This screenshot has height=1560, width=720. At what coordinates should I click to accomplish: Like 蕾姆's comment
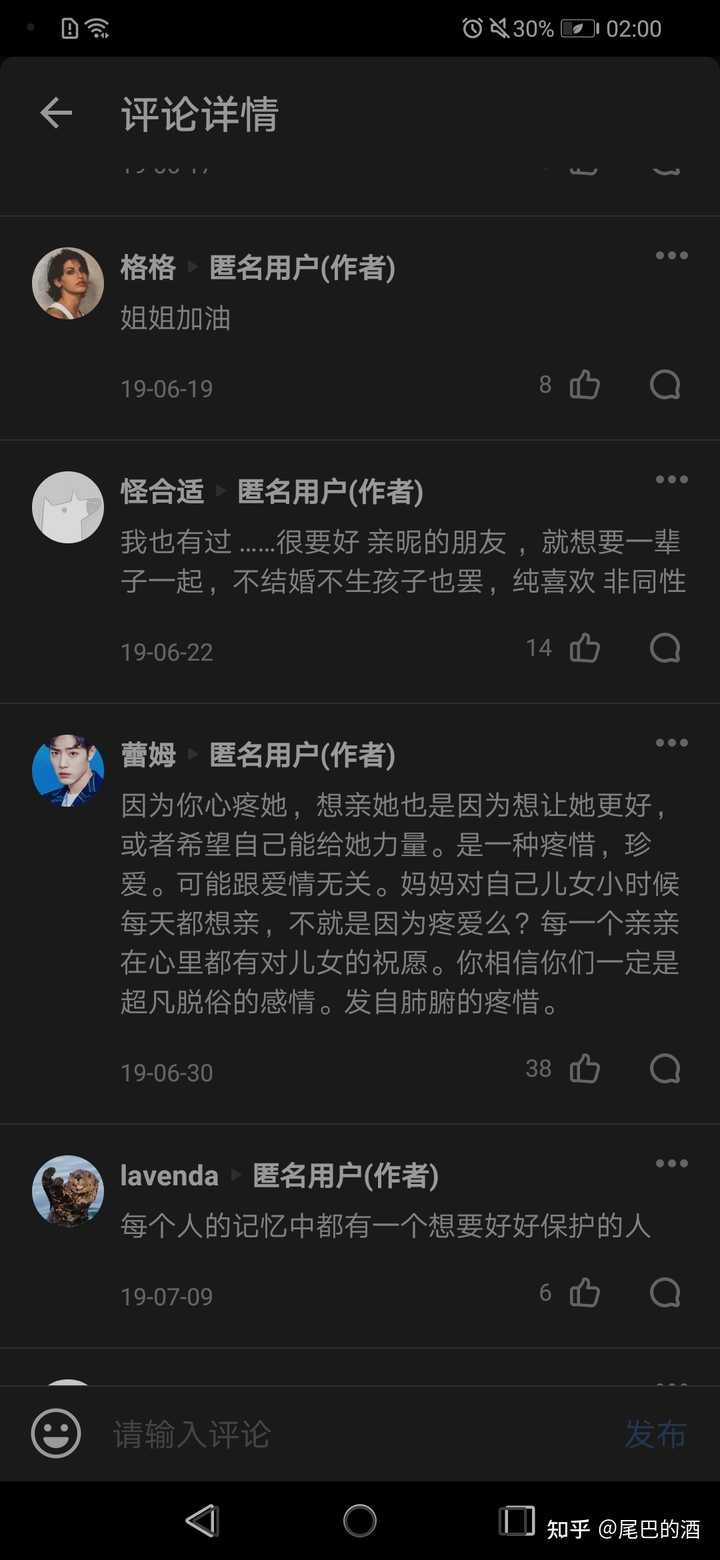click(x=585, y=1069)
